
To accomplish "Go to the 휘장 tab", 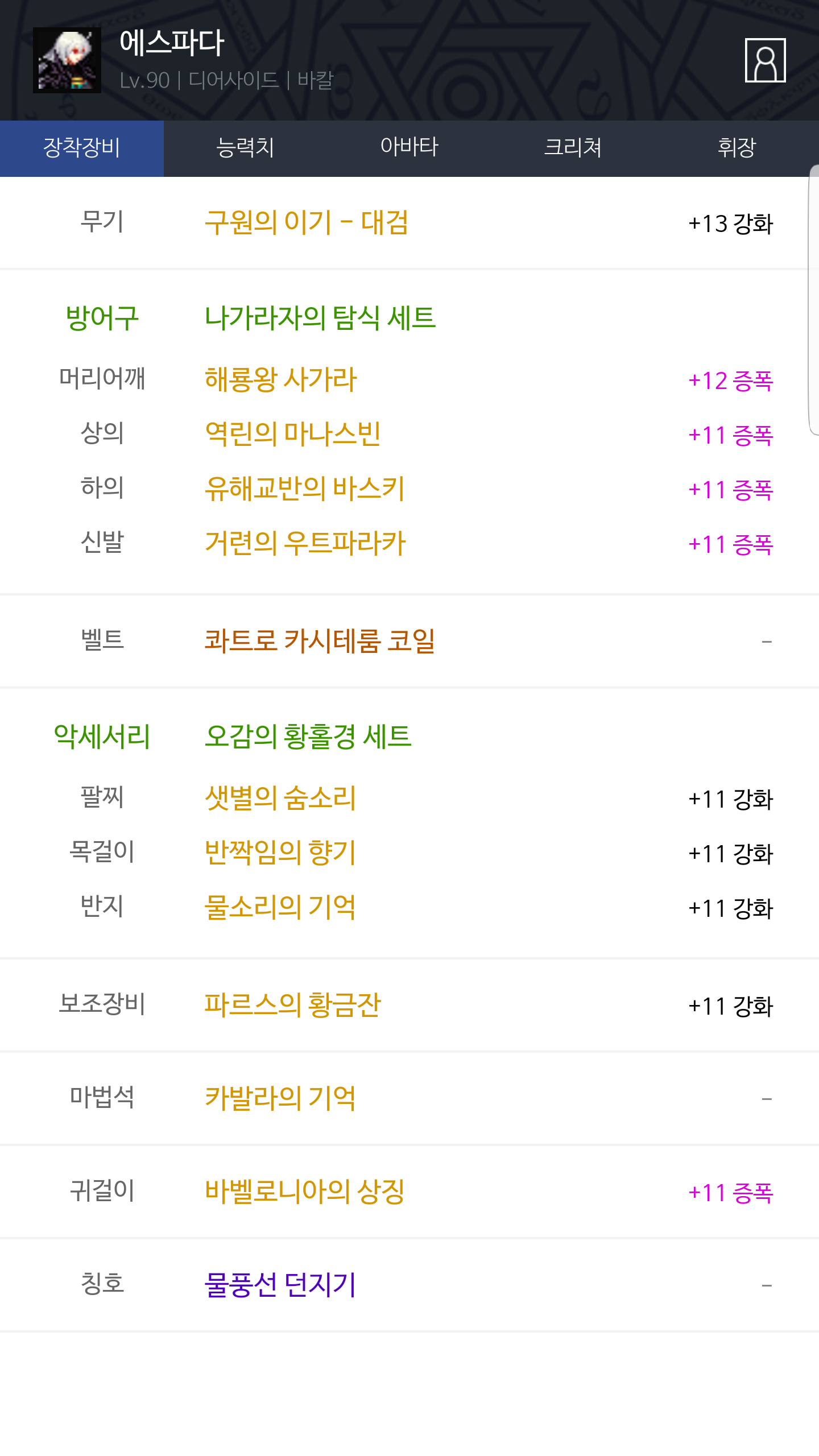I will coord(737,148).
